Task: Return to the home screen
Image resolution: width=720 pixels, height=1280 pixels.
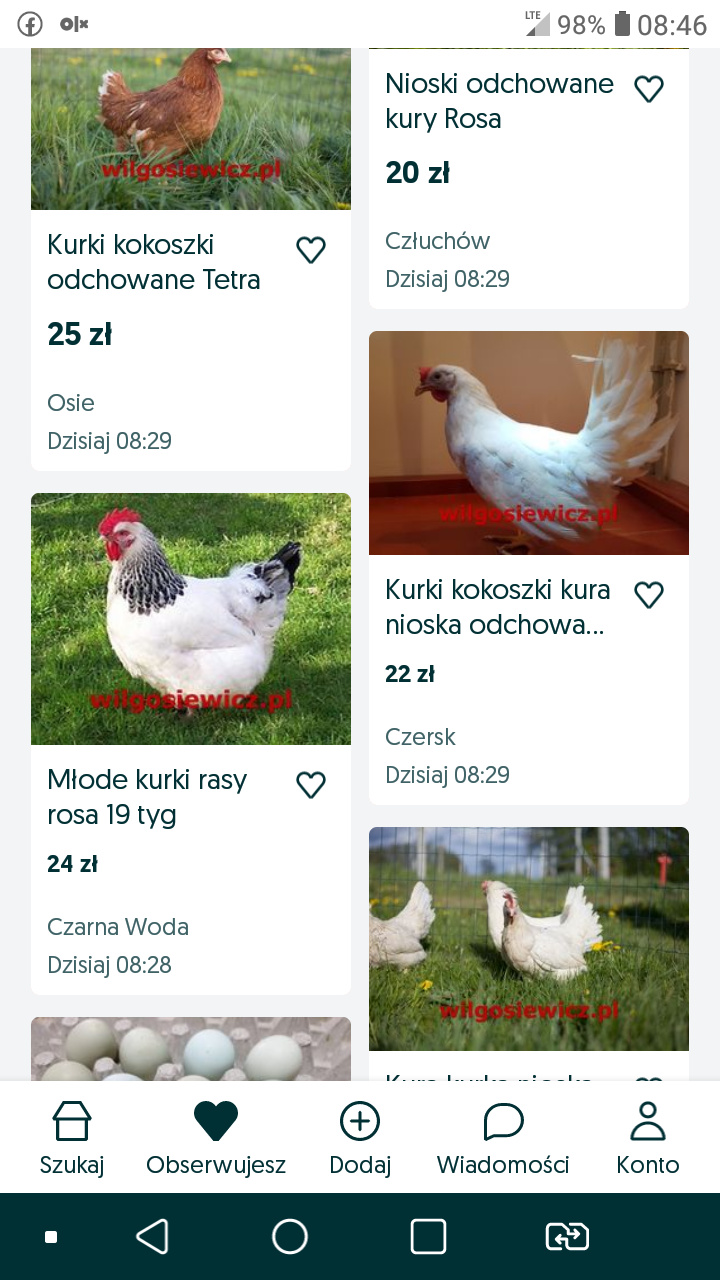Action: pyautogui.click(x=290, y=1237)
